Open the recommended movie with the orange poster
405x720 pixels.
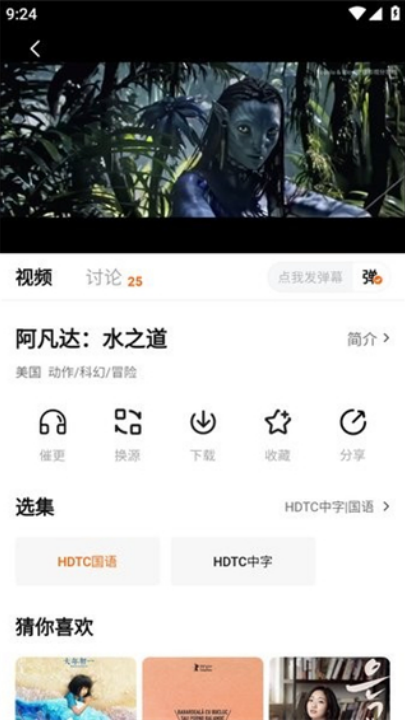pyautogui.click(x=202, y=688)
